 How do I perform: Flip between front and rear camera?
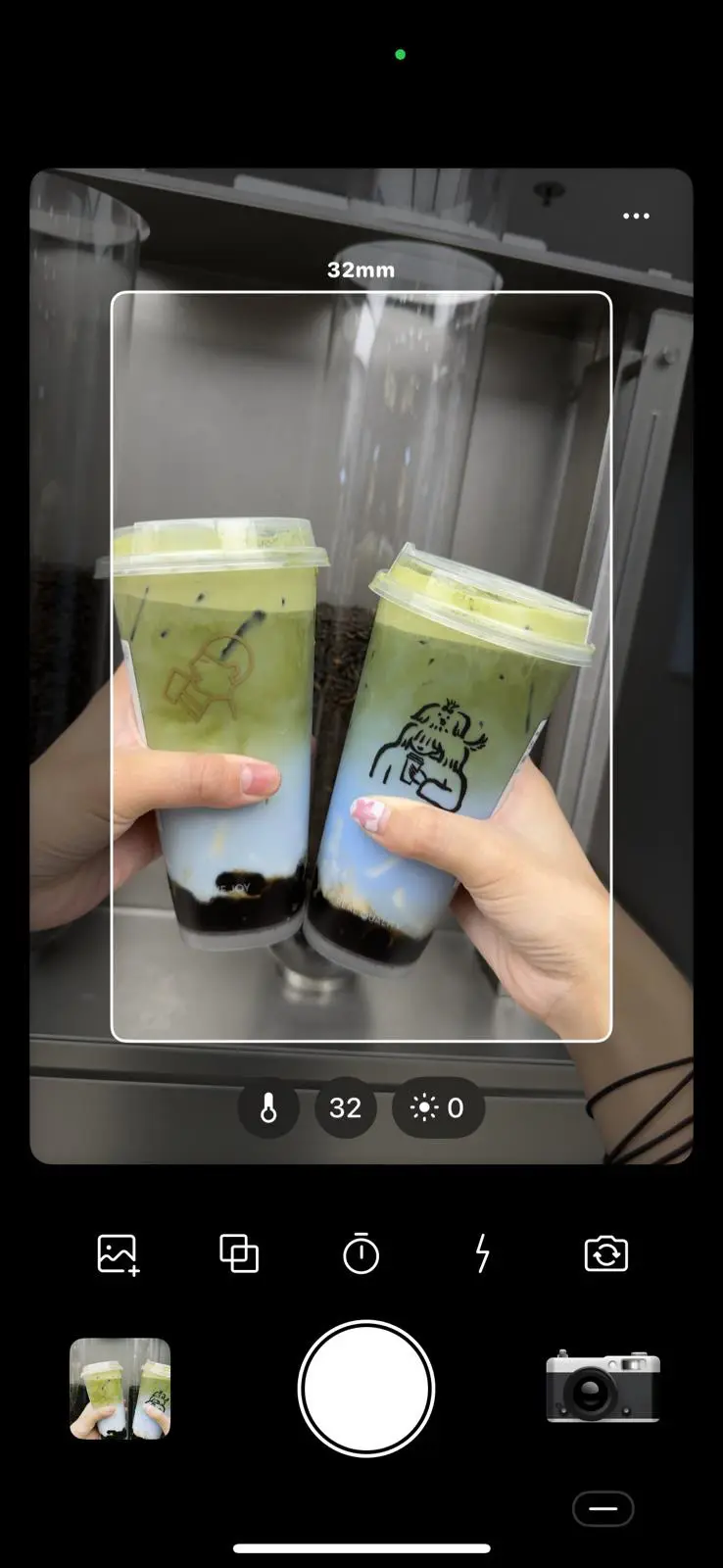coord(605,1253)
